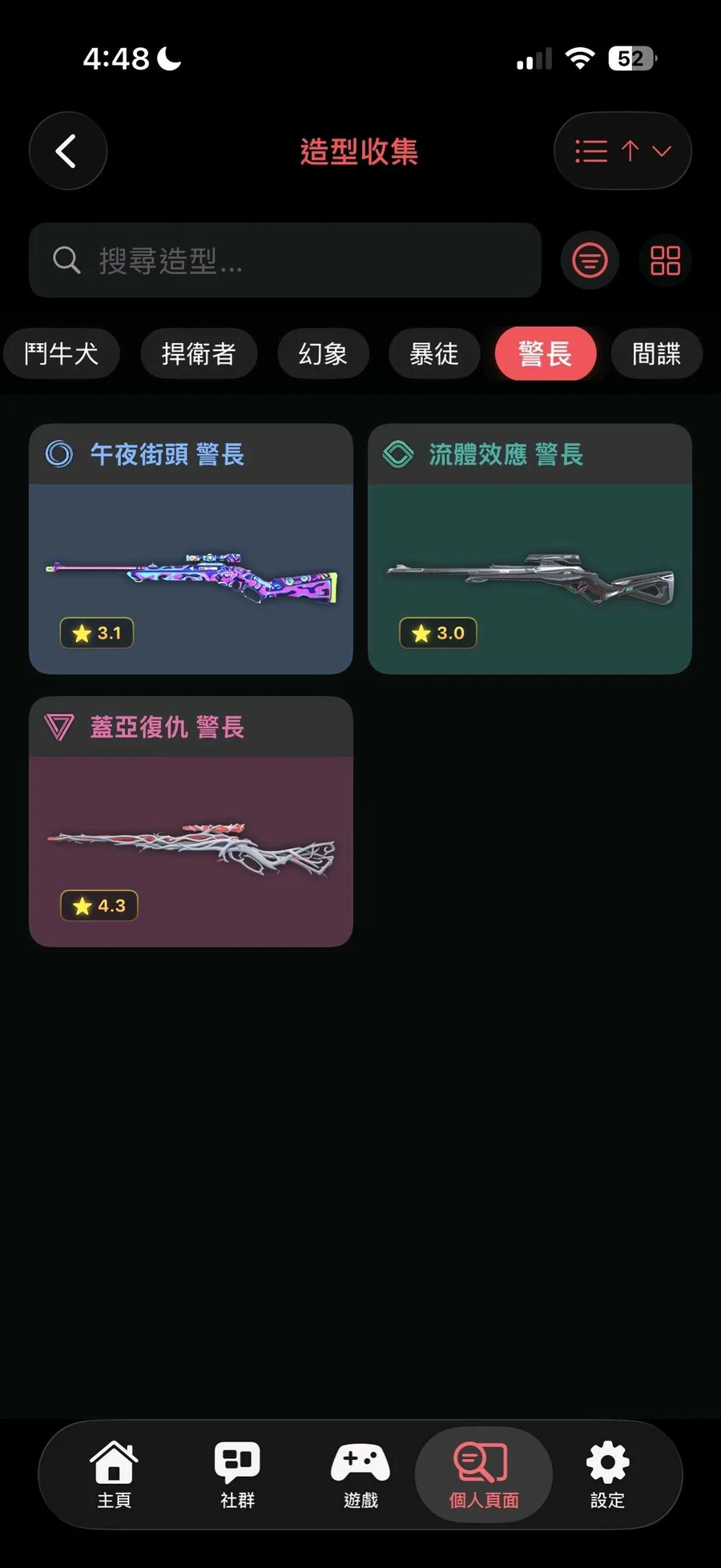Open the sort order dropdown

pos(622,151)
